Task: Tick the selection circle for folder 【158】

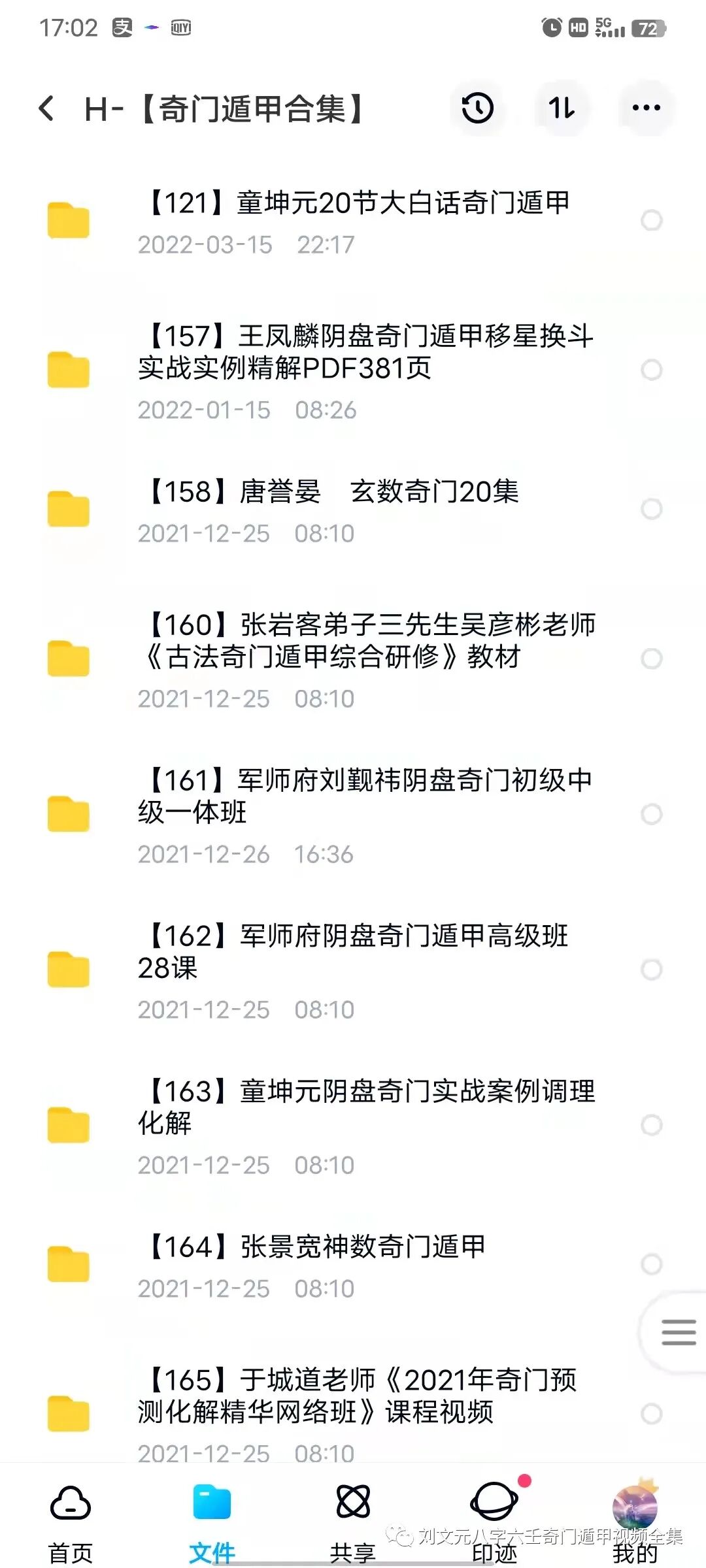Action: click(x=651, y=509)
